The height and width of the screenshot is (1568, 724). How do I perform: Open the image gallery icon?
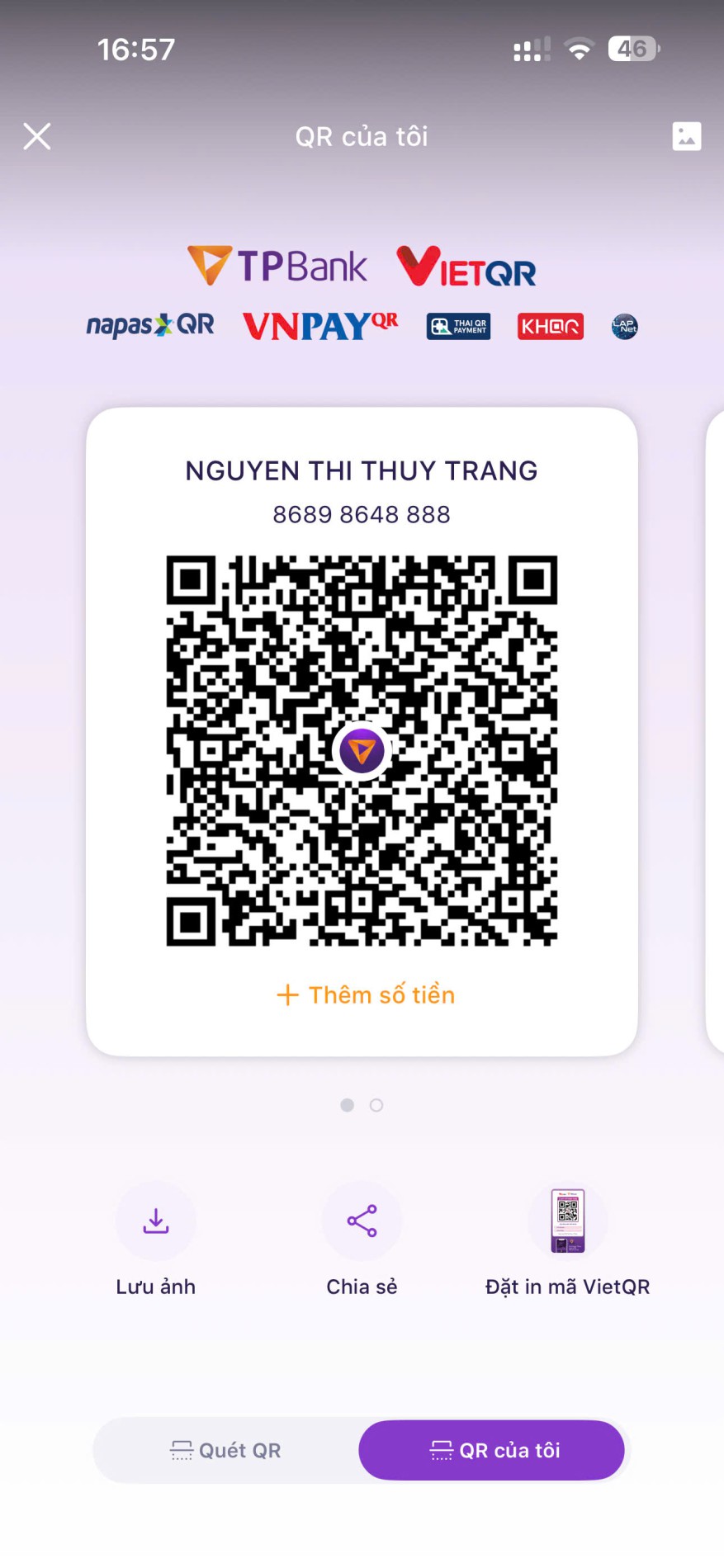point(686,136)
